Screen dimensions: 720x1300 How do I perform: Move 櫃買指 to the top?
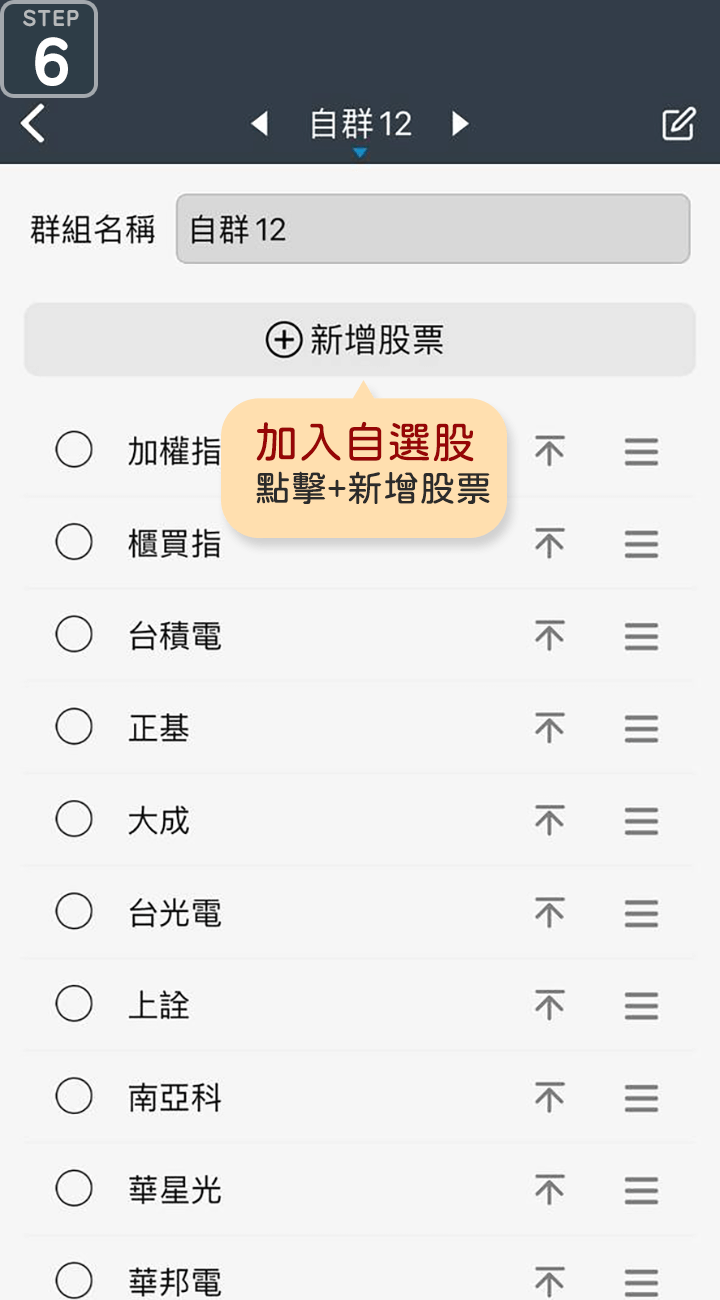549,543
